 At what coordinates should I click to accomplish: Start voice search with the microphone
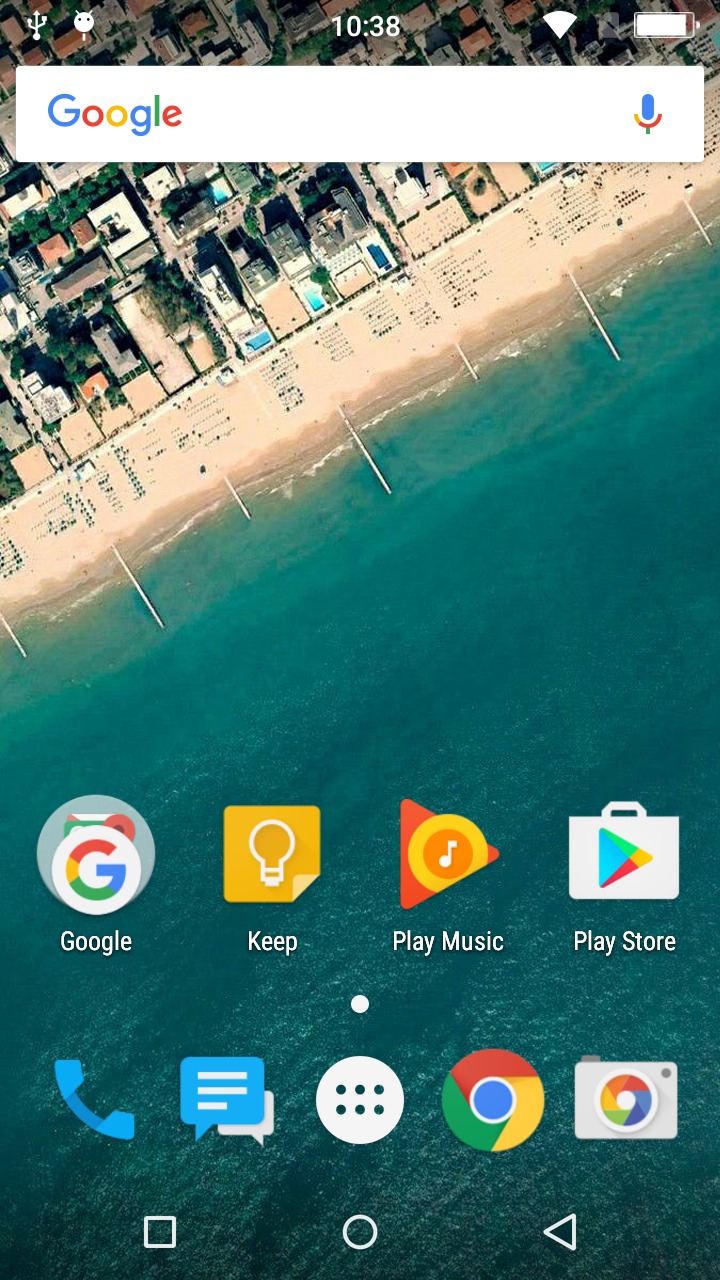pos(648,114)
